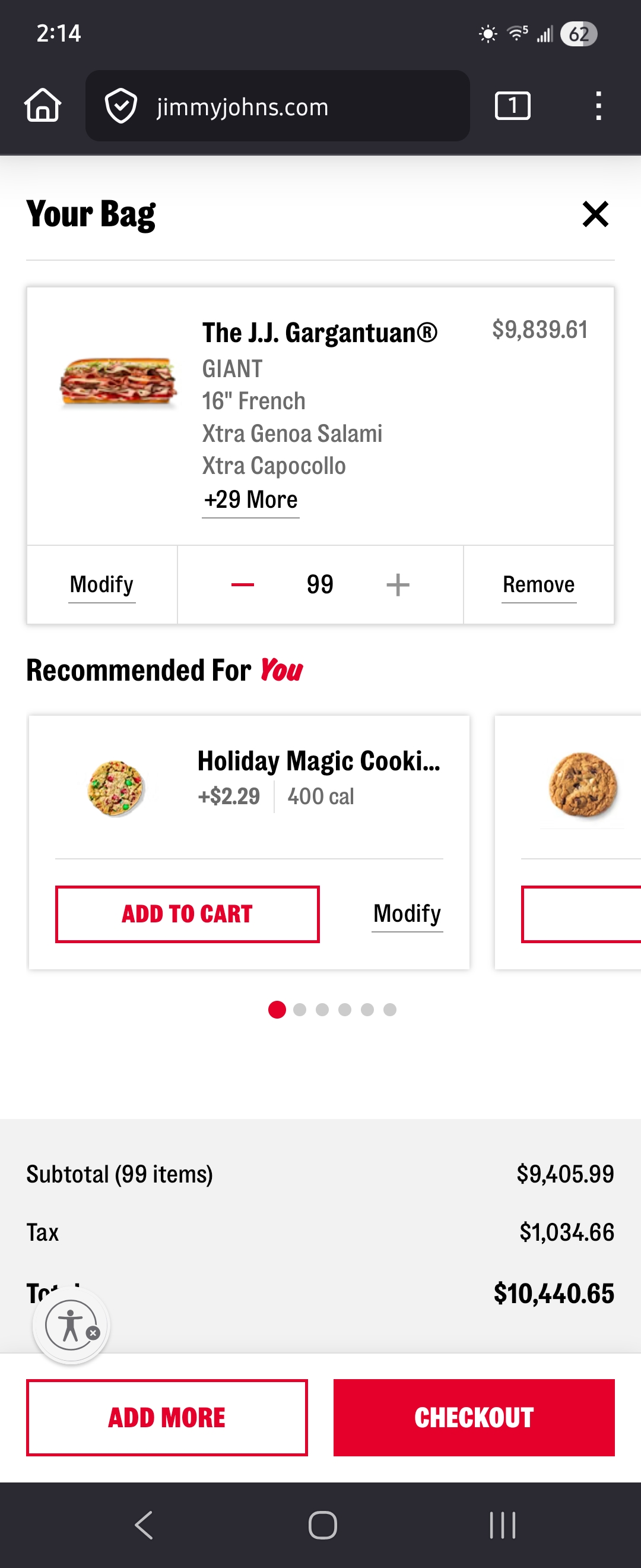641x1568 pixels.
Task: Close the Your Bag panel
Action: (x=595, y=214)
